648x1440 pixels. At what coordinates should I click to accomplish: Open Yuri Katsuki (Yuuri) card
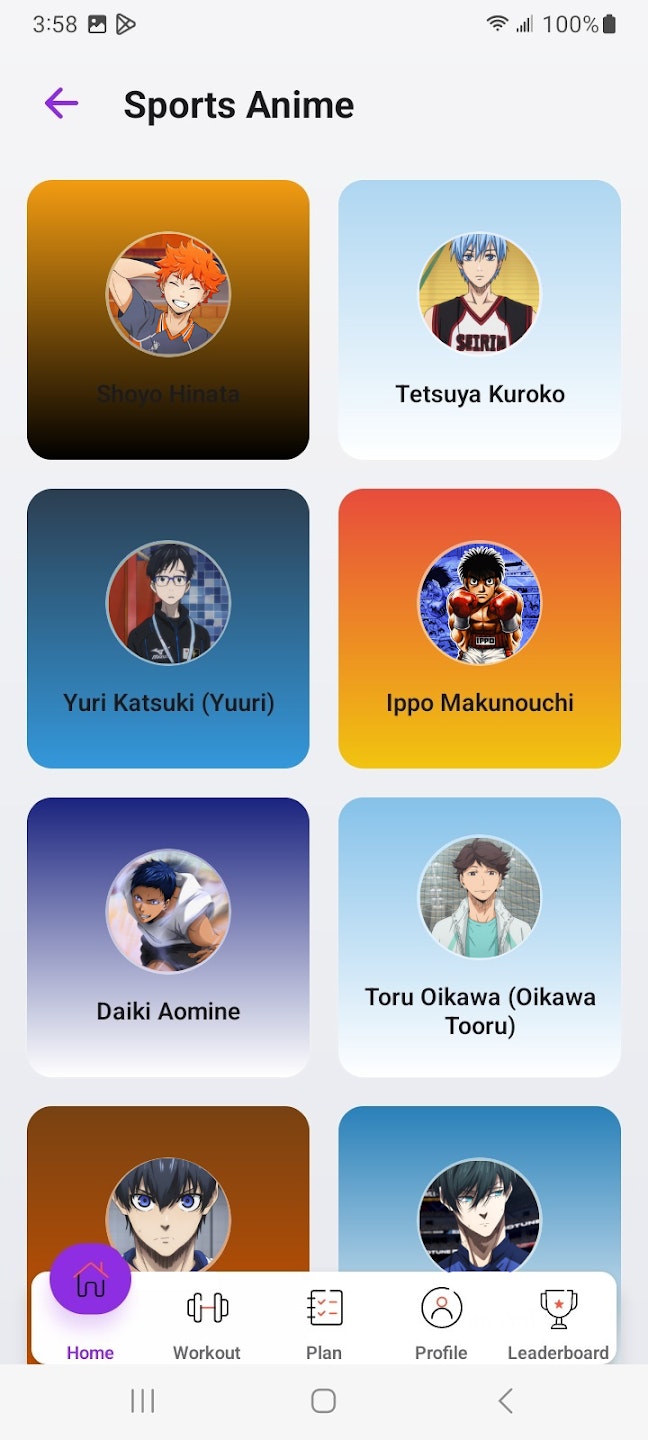168,628
